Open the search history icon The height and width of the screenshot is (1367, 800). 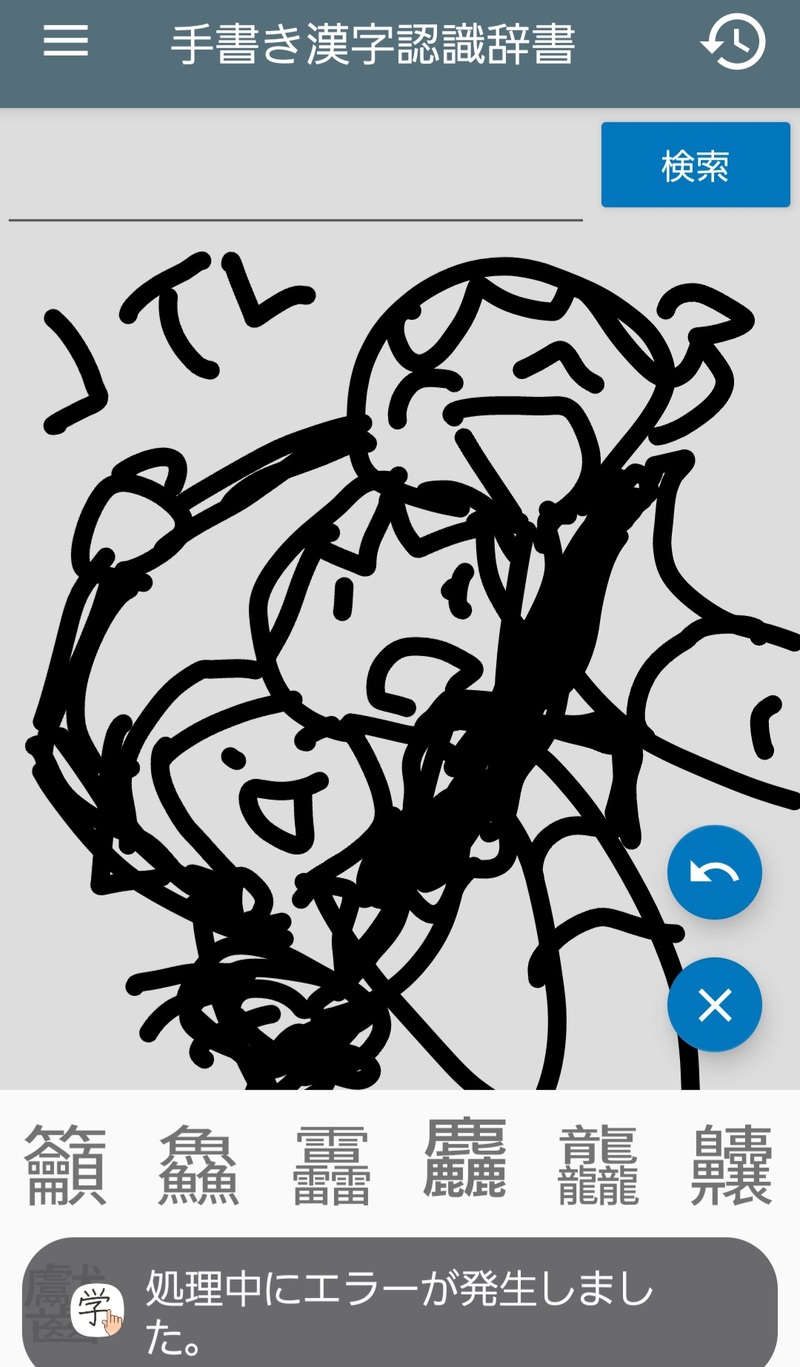tap(733, 42)
